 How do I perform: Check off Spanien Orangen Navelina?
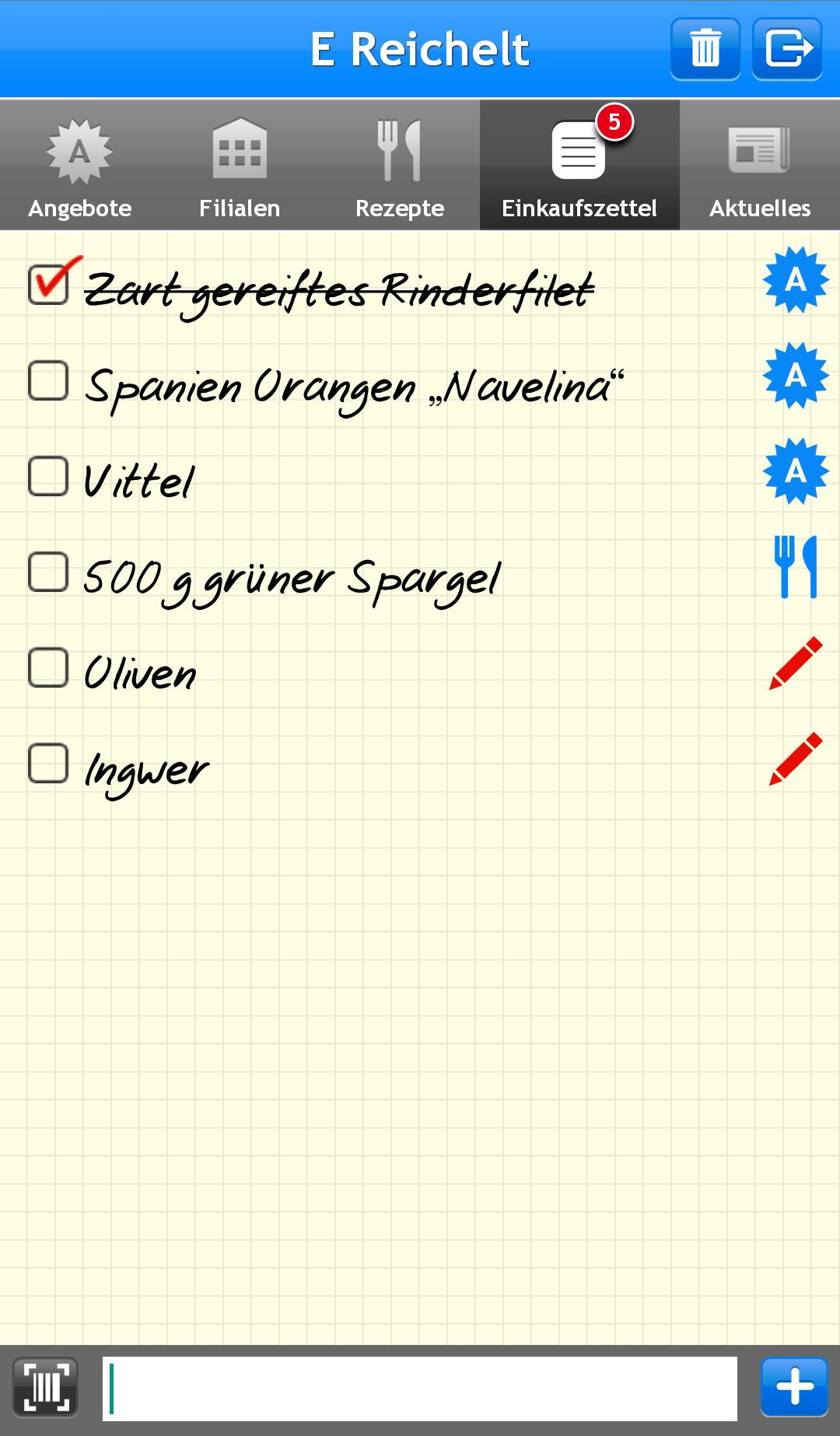[x=48, y=380]
